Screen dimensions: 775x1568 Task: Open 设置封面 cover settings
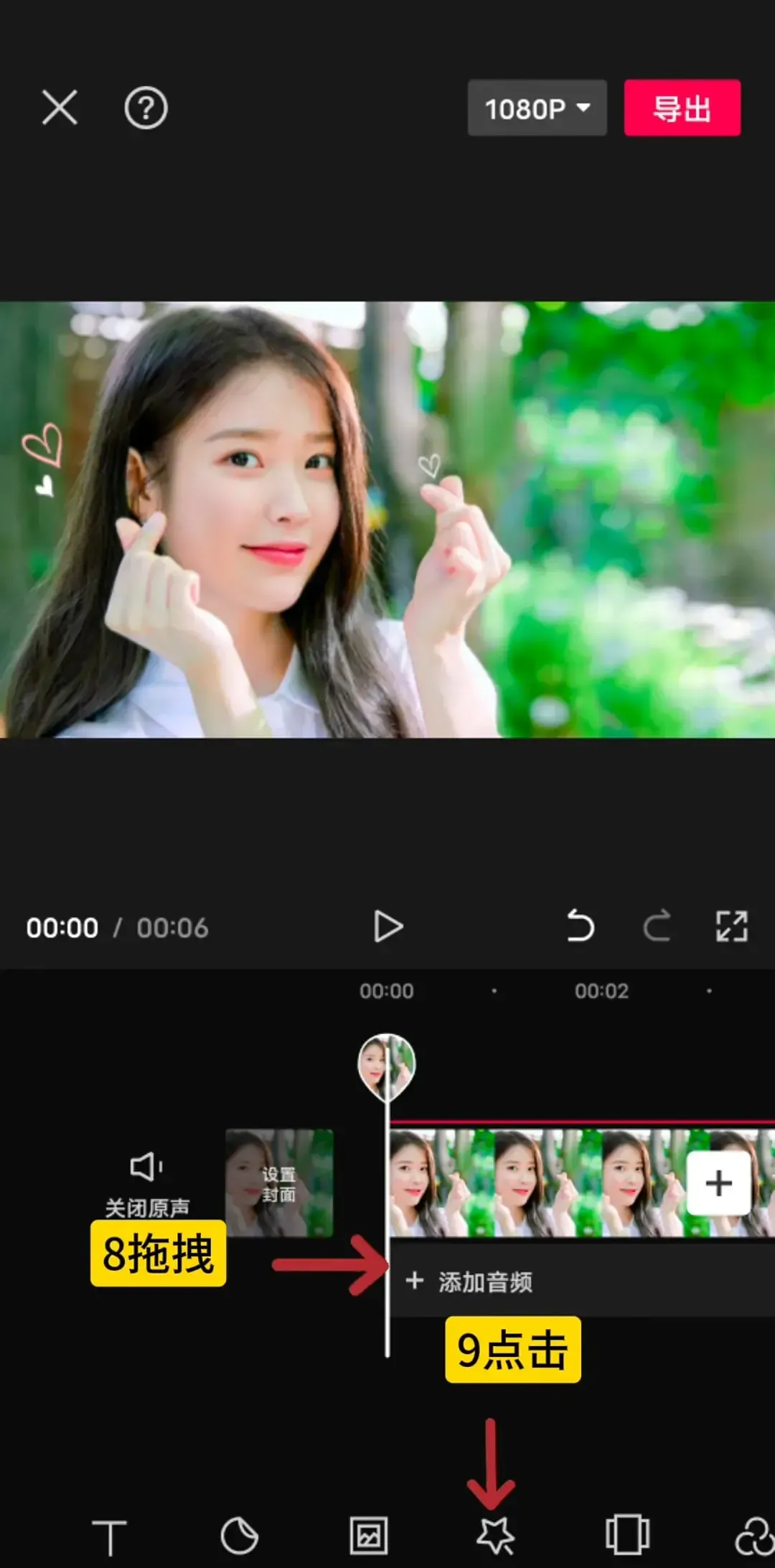click(279, 1183)
